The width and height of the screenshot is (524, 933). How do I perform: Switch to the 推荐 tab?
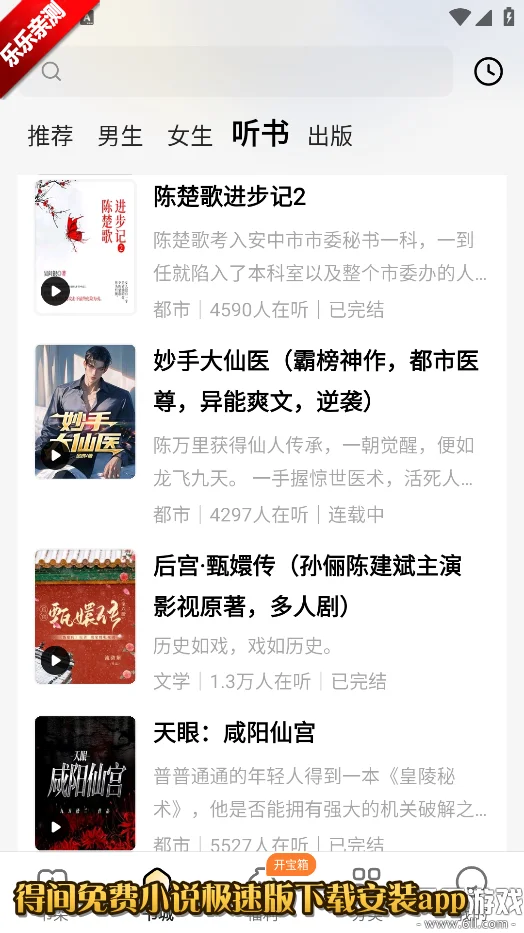pyautogui.click(x=51, y=136)
